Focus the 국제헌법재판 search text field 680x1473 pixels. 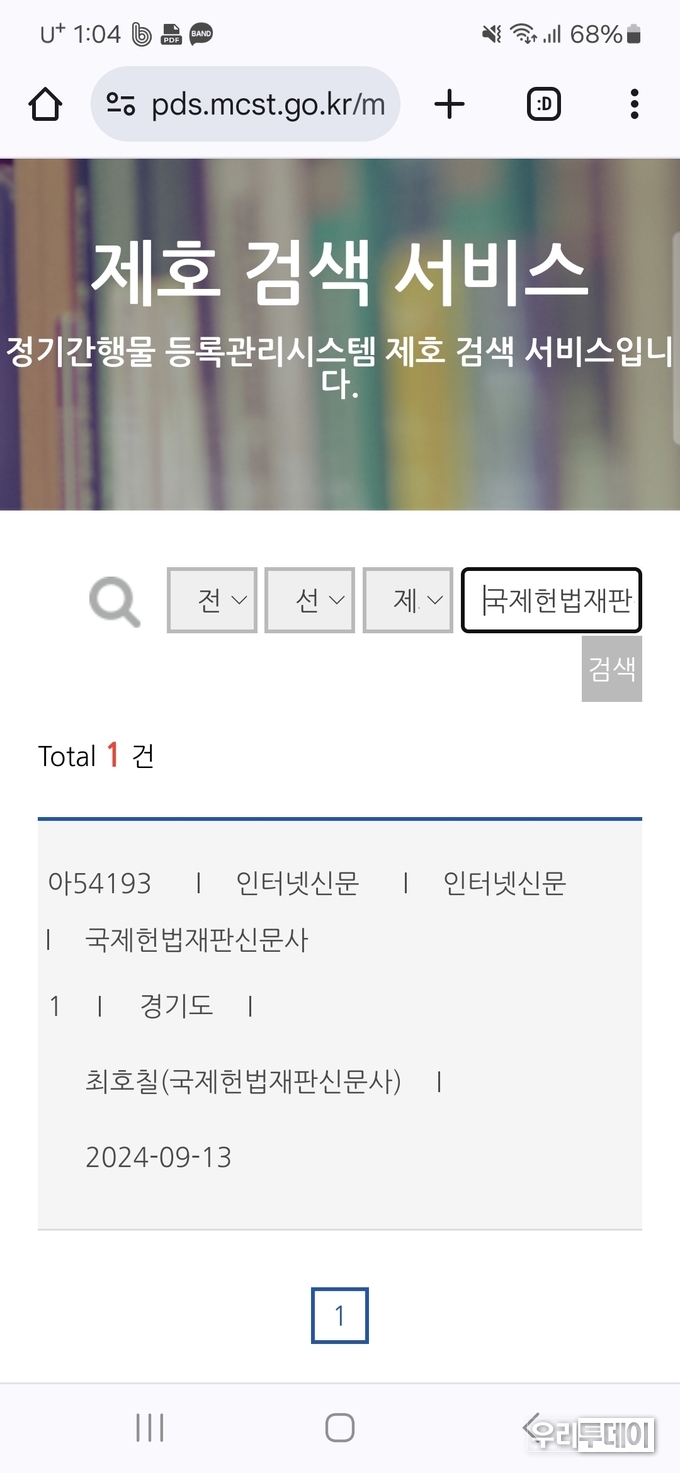click(551, 600)
